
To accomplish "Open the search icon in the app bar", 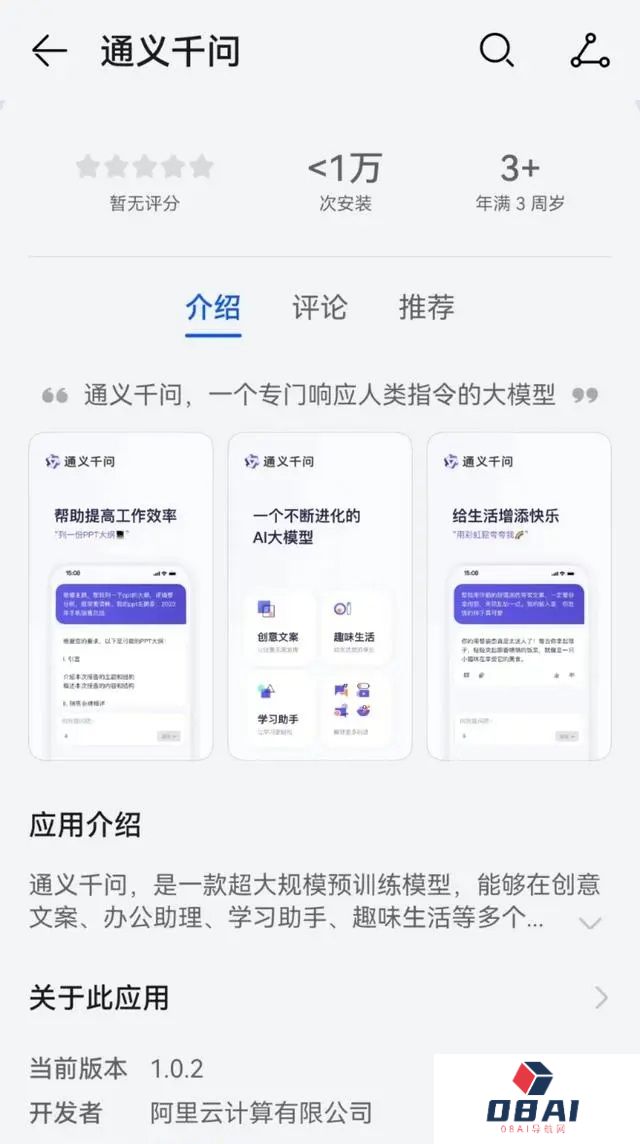I will point(496,50).
